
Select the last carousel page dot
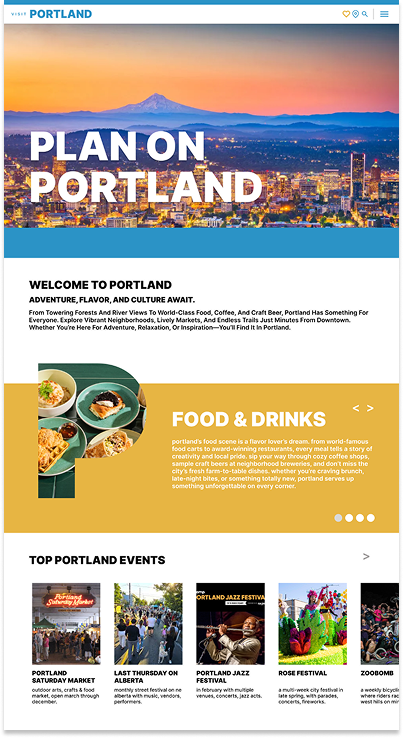point(371,518)
